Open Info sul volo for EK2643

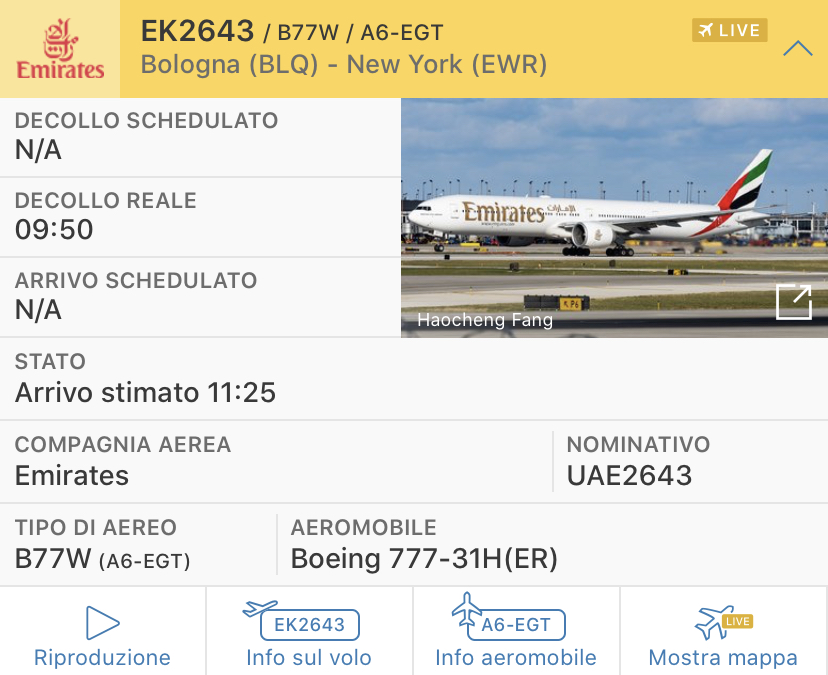click(309, 634)
